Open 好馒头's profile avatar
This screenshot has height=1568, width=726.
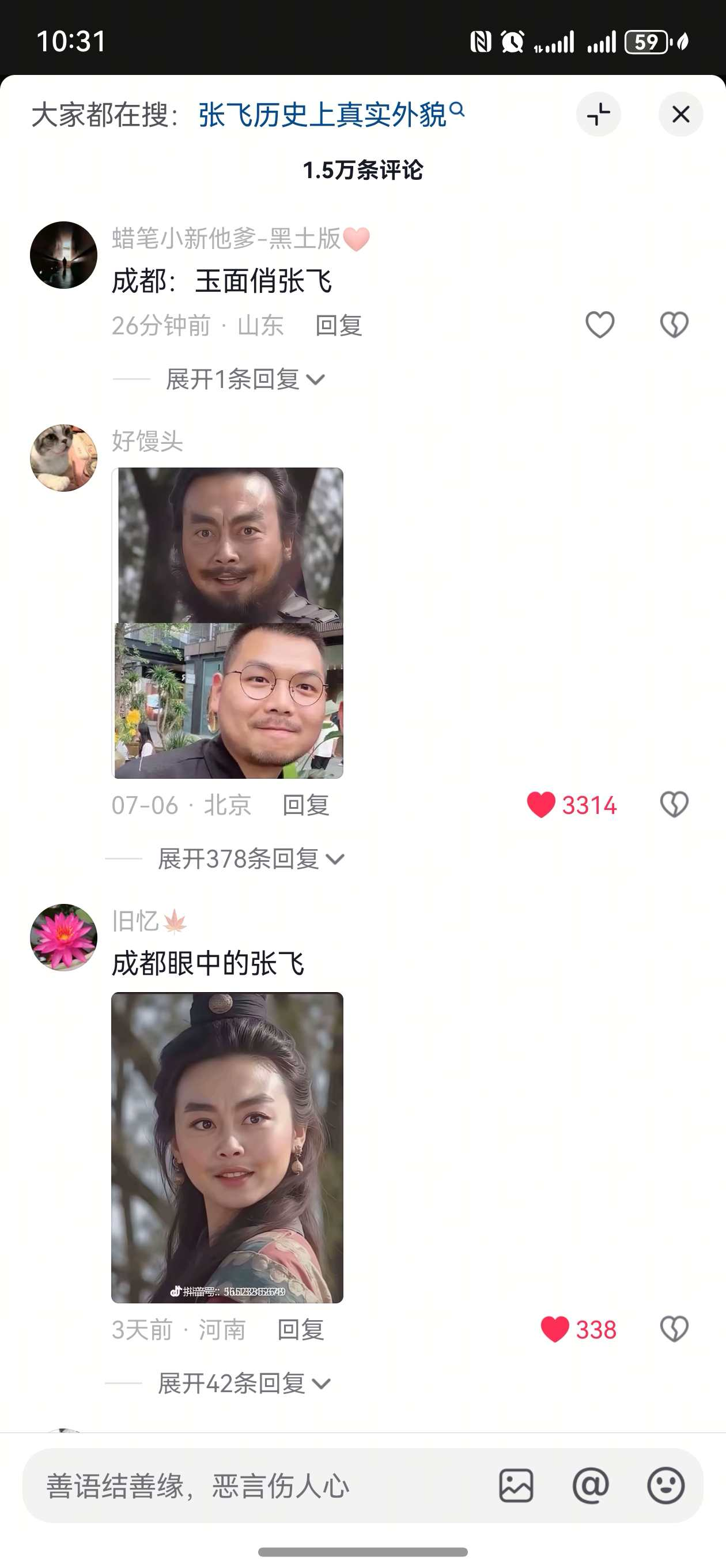pyautogui.click(x=64, y=458)
